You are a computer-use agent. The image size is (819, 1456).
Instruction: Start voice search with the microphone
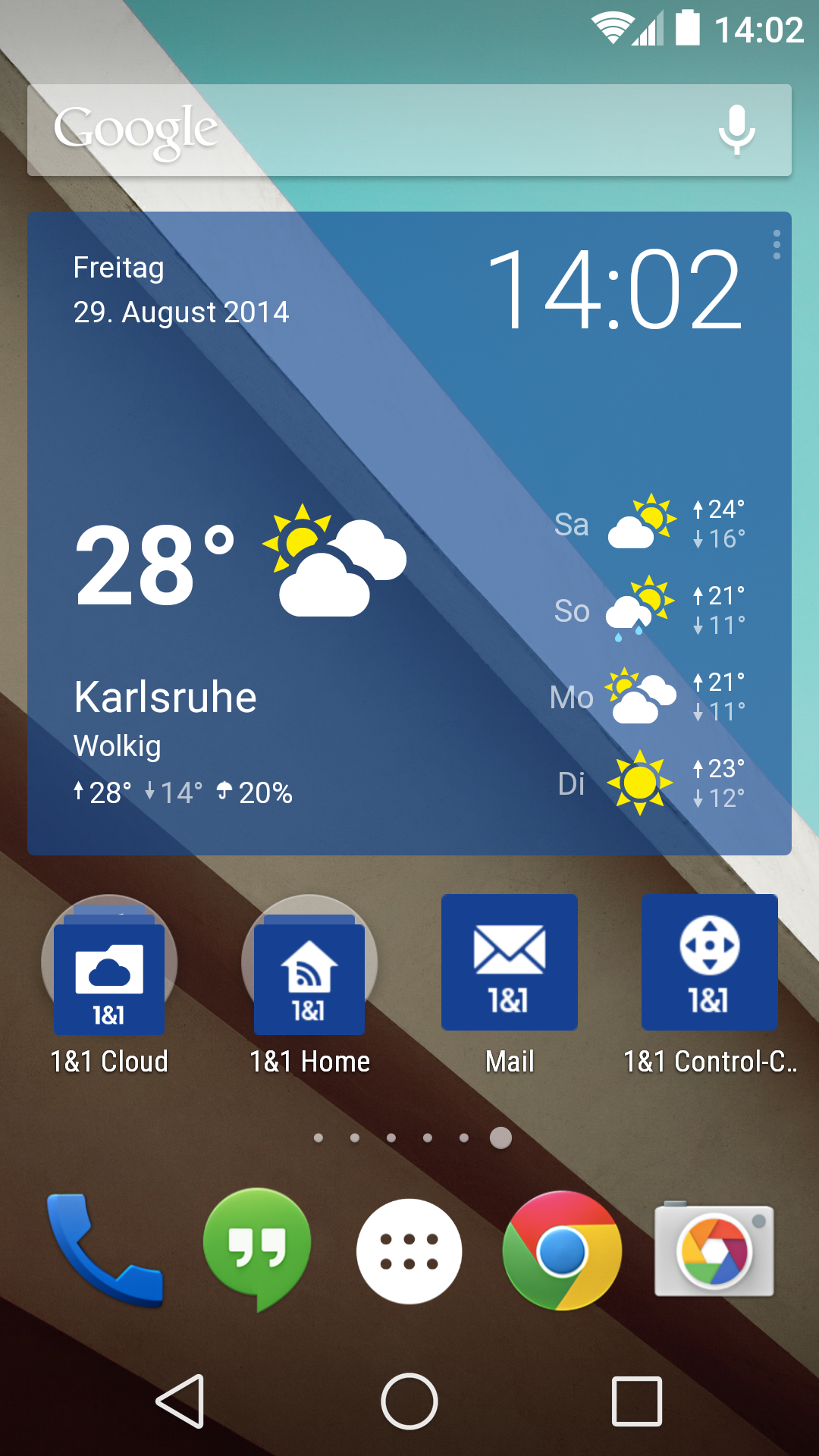click(736, 130)
